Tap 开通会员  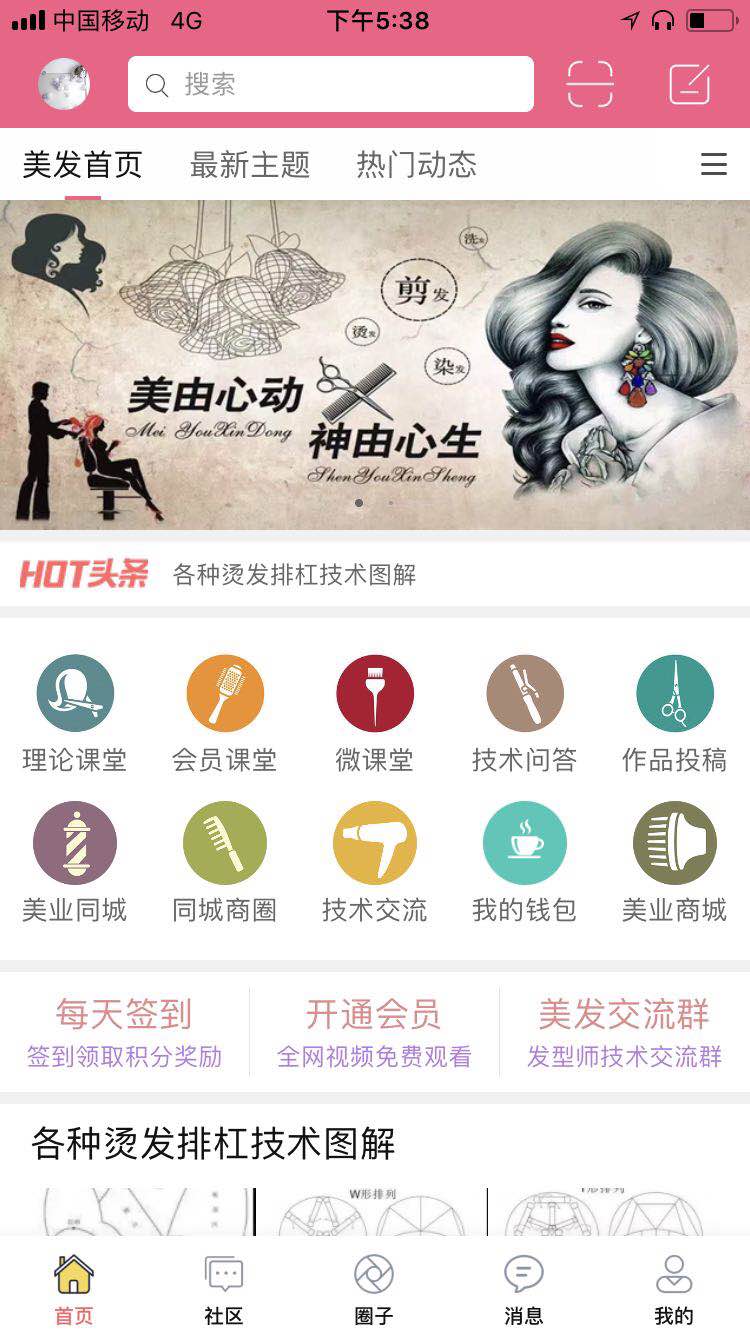[374, 1032]
